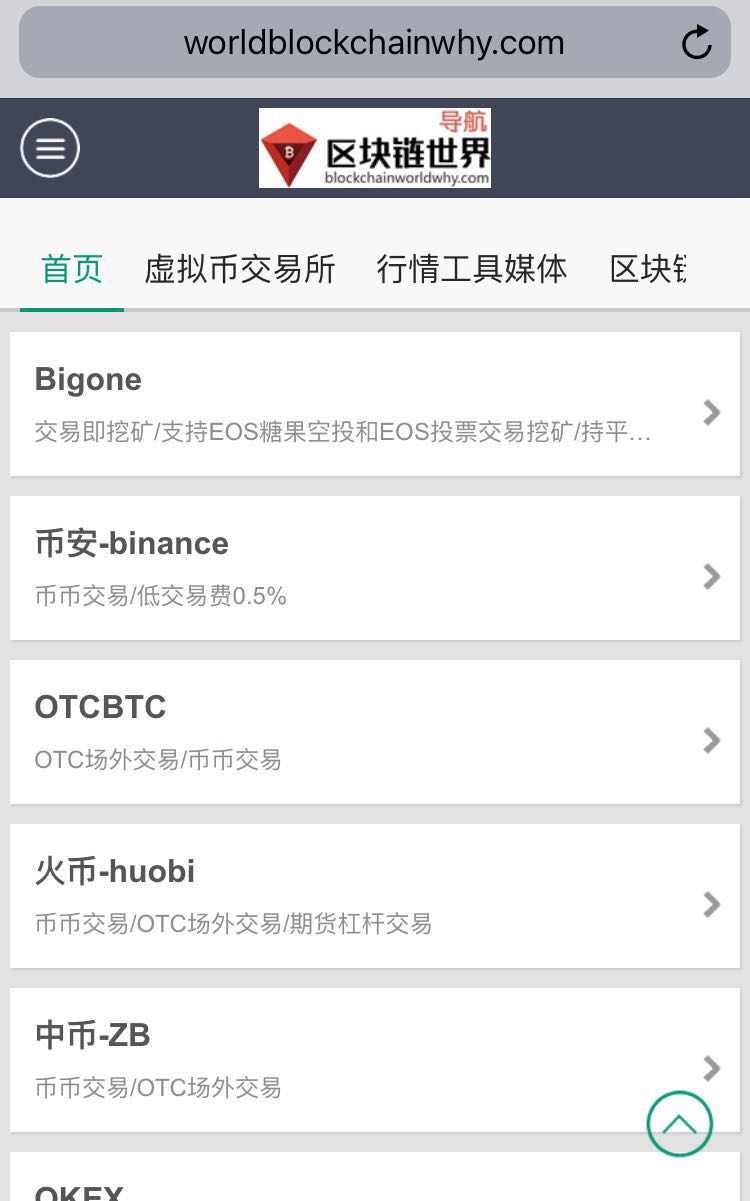Select the 行情工具媒体 tab
Image resolution: width=750 pixels, height=1201 pixels.
pos(472,269)
